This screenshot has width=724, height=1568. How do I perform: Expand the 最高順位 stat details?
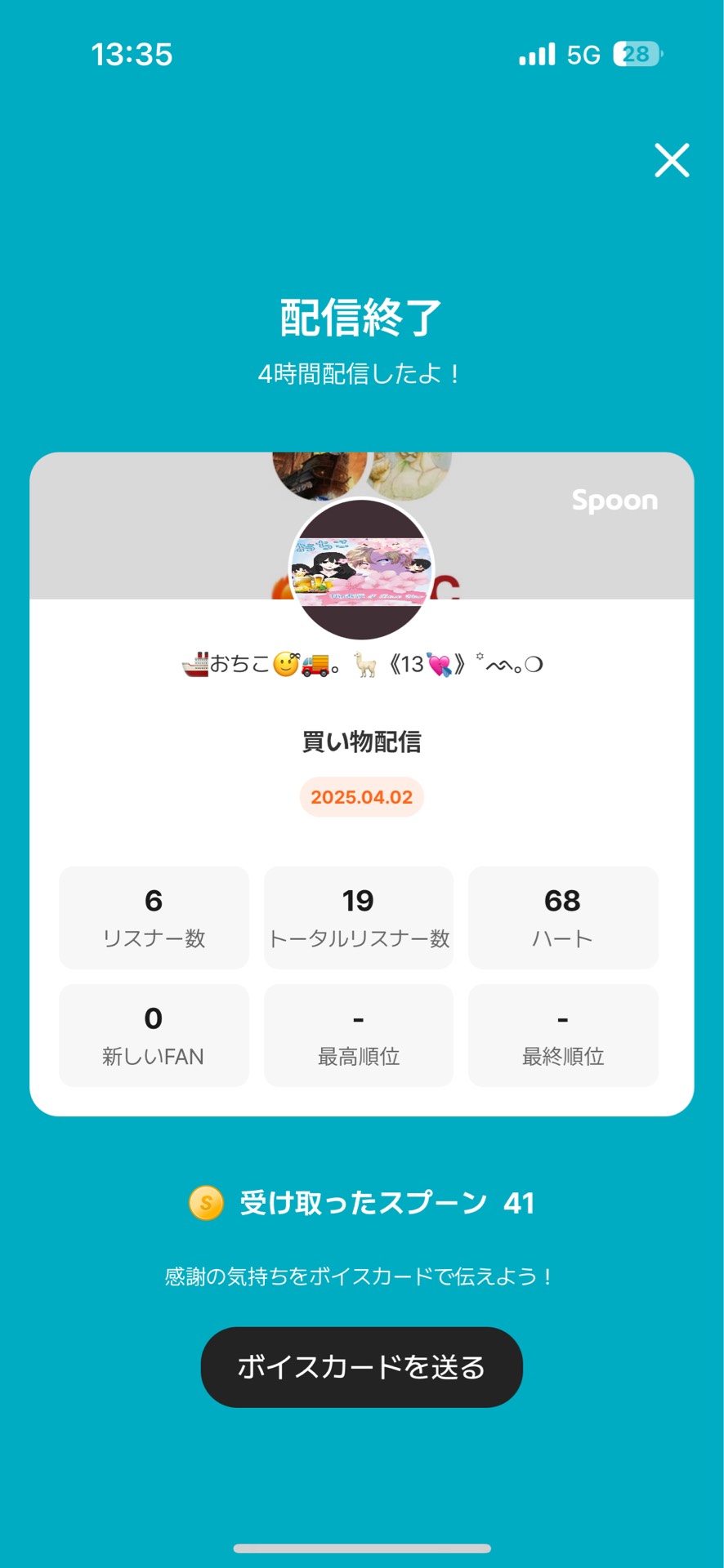(x=358, y=1036)
